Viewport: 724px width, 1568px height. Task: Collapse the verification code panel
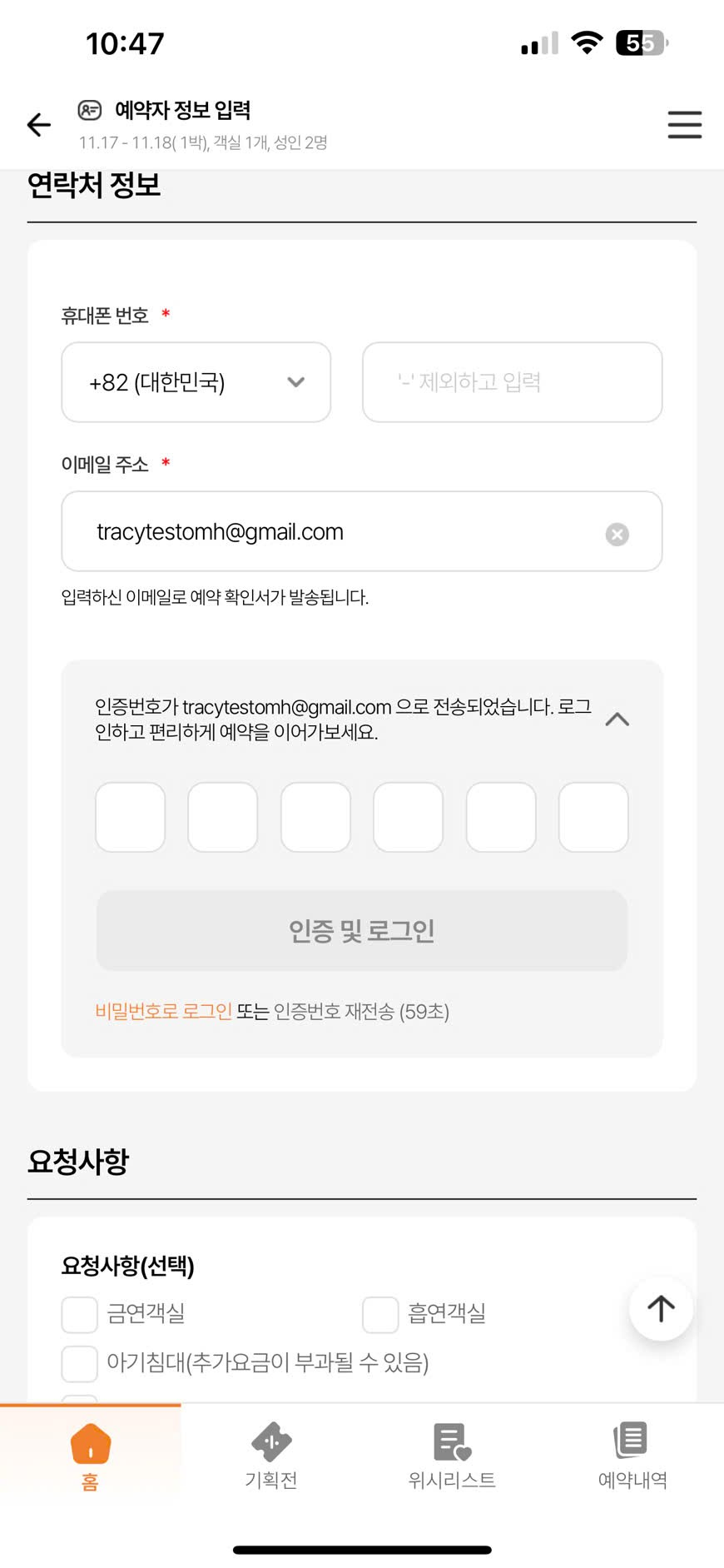[x=617, y=719]
